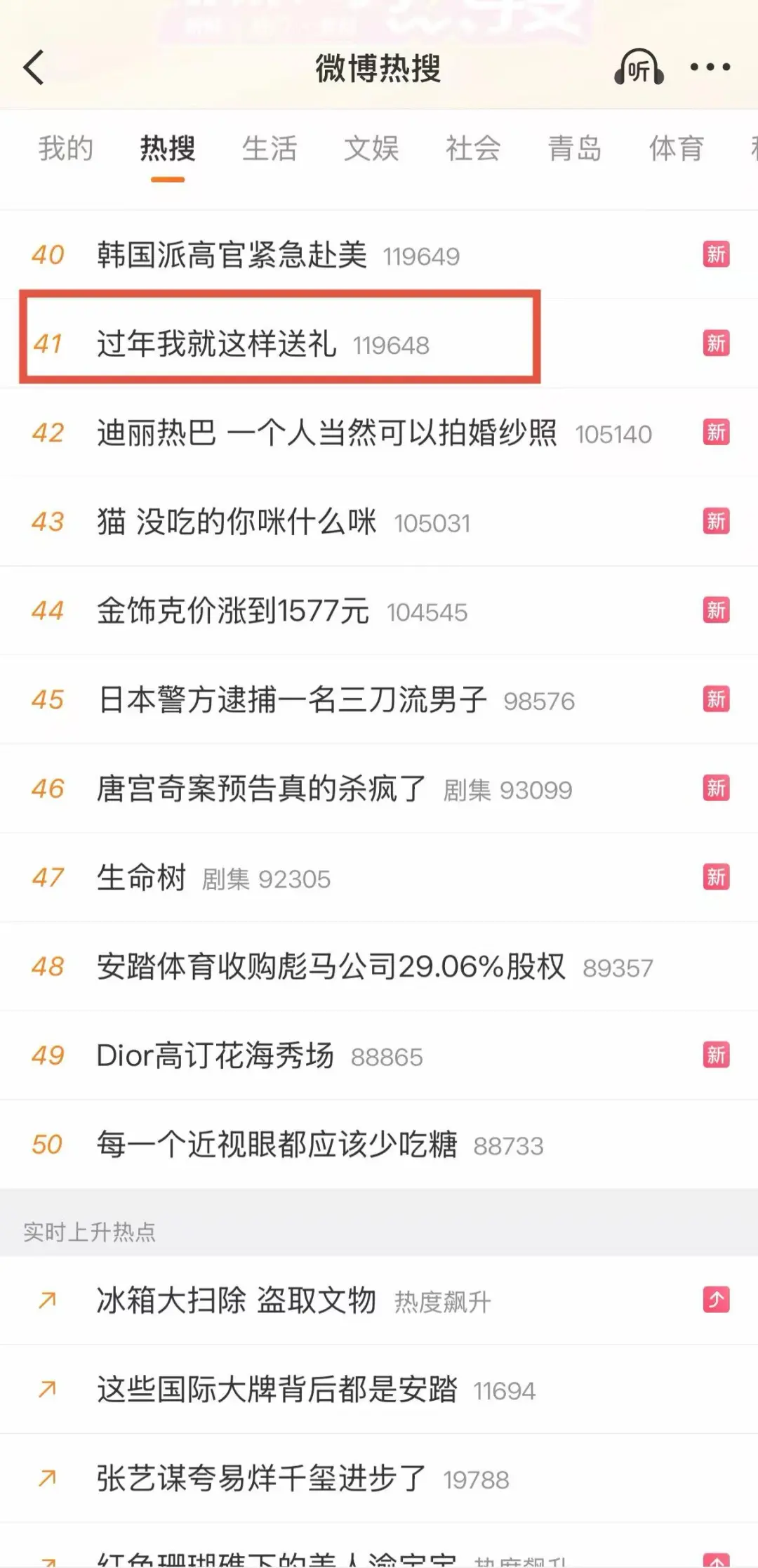Open the three-dot overflow menu
The width and height of the screenshot is (758, 1568).
710,67
